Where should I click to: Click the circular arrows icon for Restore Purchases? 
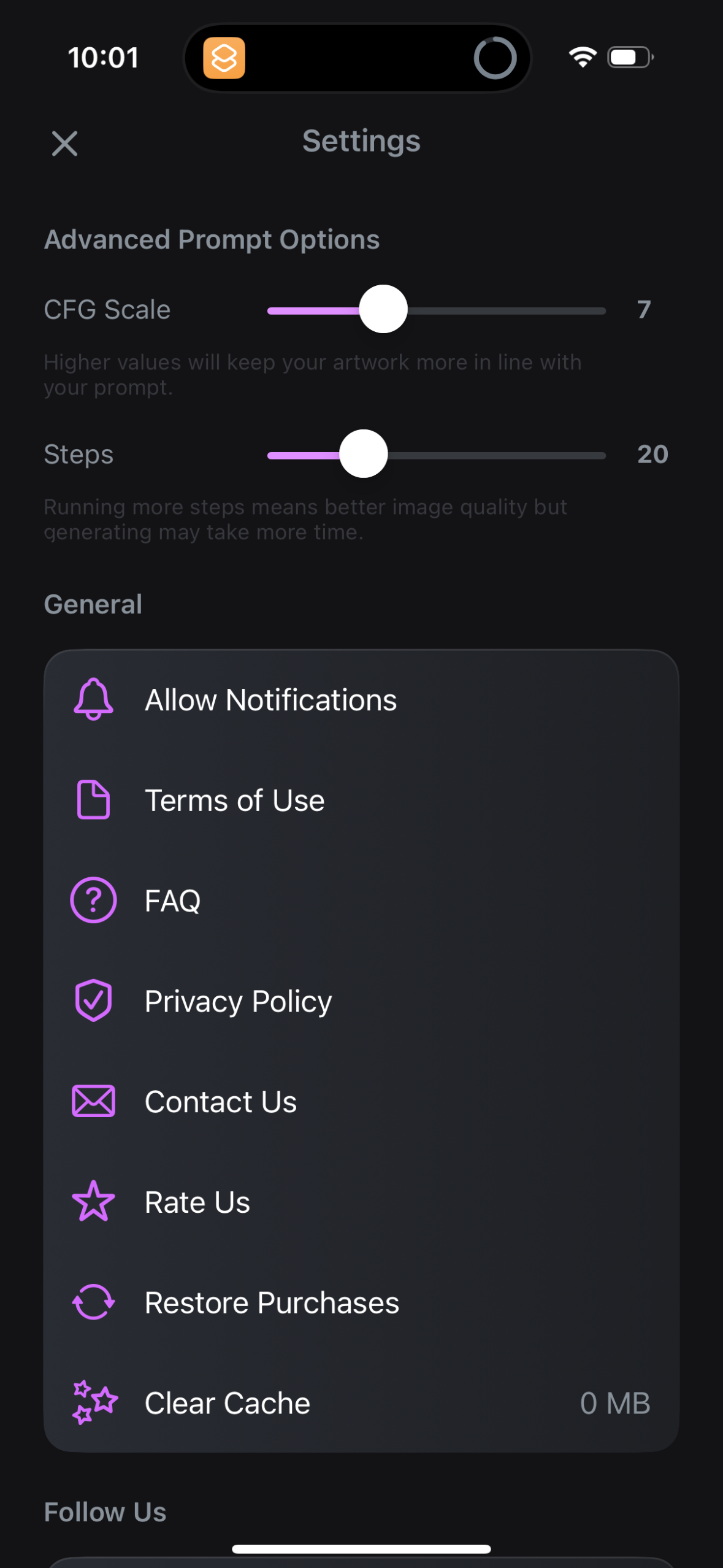(93, 1302)
